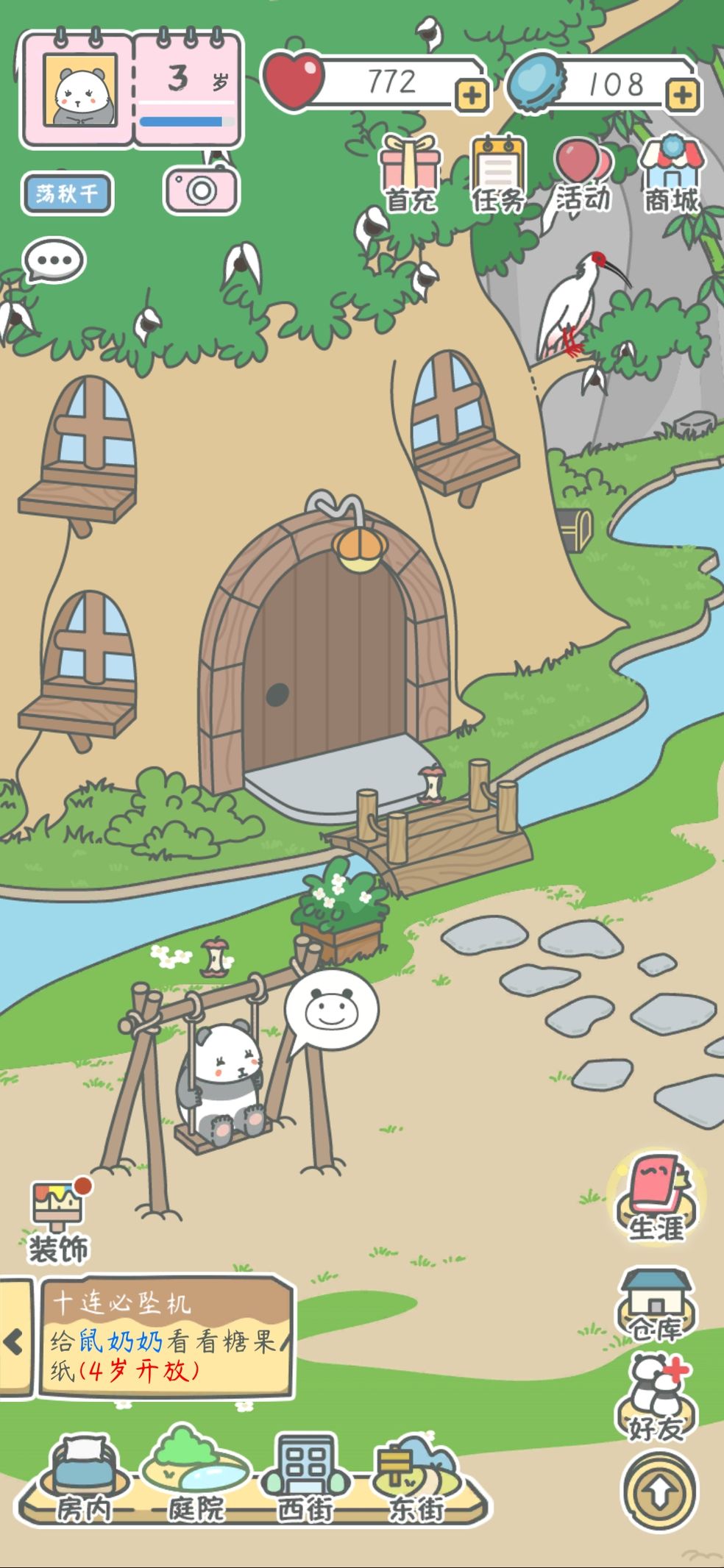Open the 首充 gift offer
The width and height of the screenshot is (724, 1568).
coord(411,176)
